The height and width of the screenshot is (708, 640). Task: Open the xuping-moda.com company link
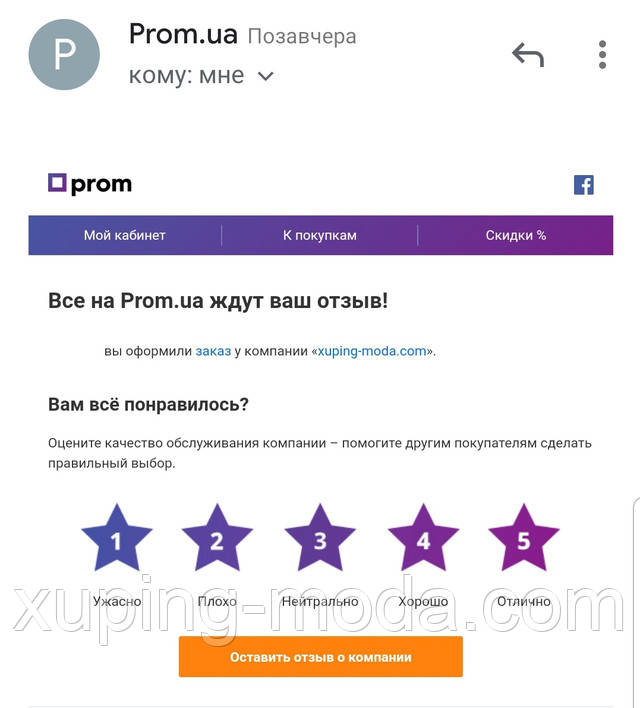click(372, 351)
